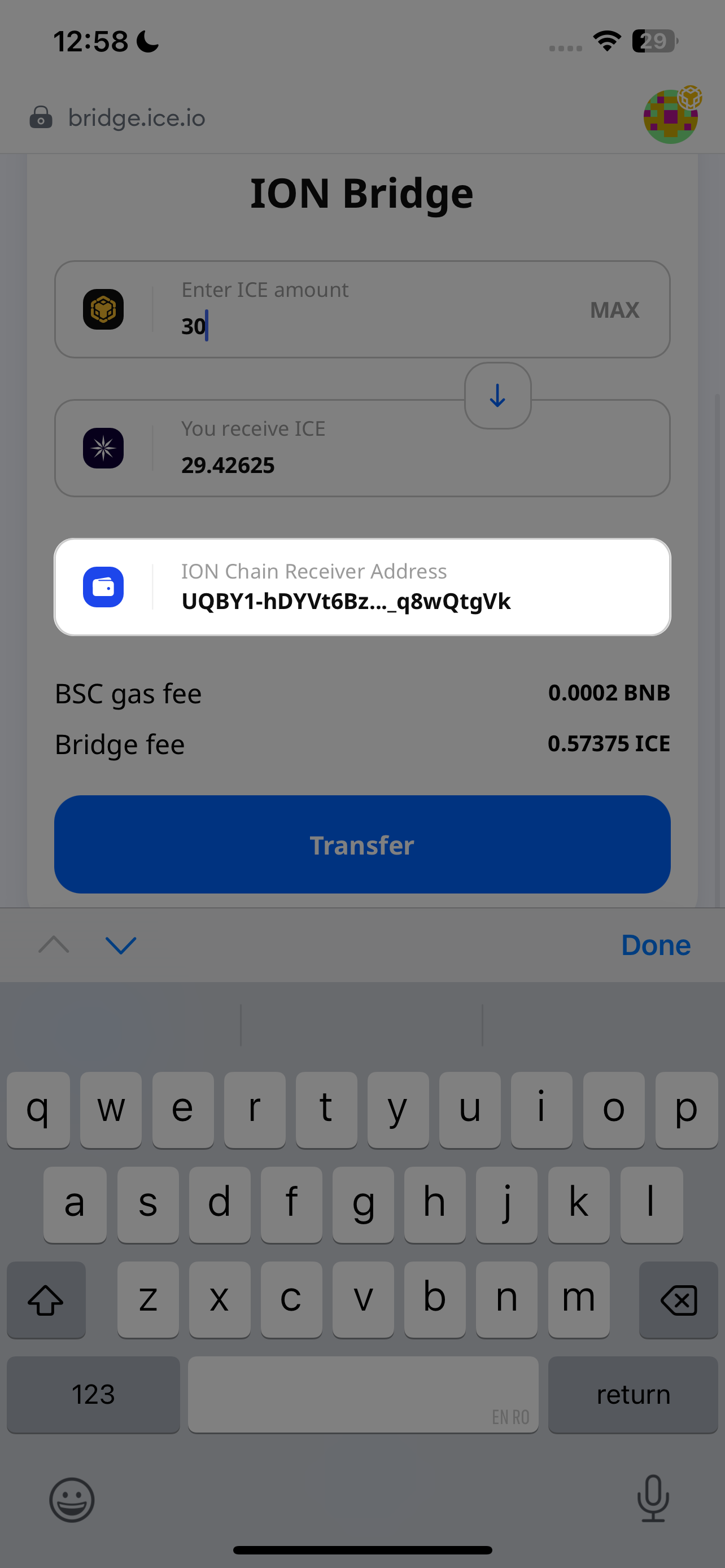Viewport: 725px width, 1568px height.
Task: Switch to numeric keyboard with 123 key
Action: tap(93, 1395)
